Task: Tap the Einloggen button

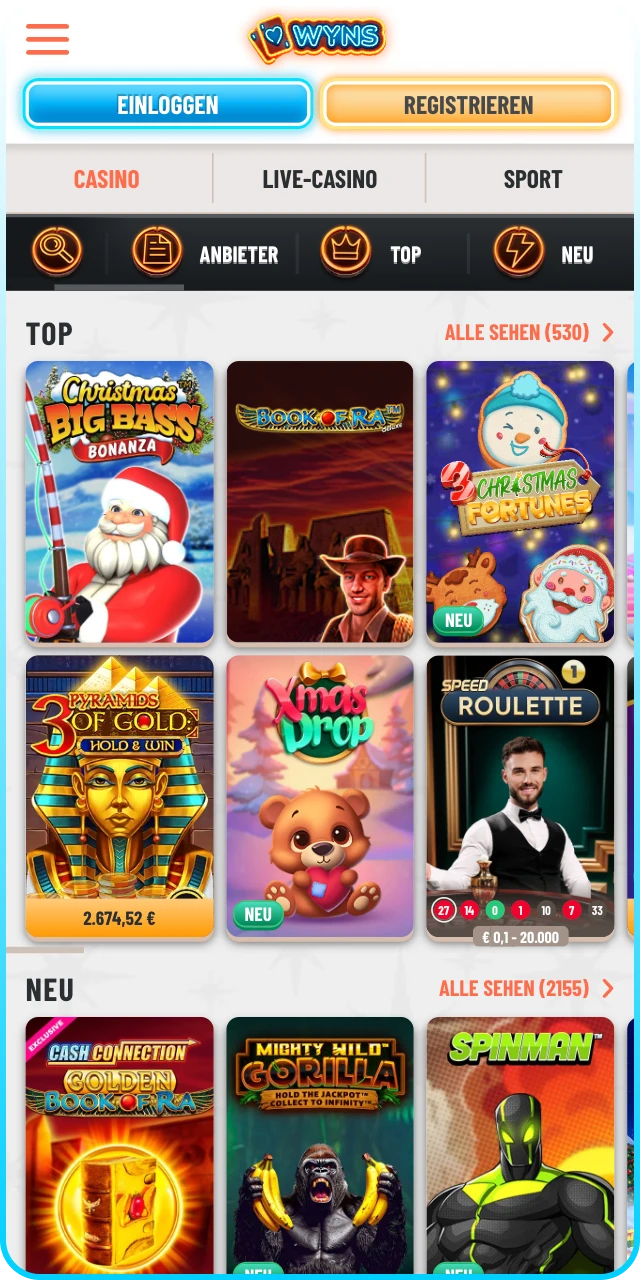Action: coord(168,104)
